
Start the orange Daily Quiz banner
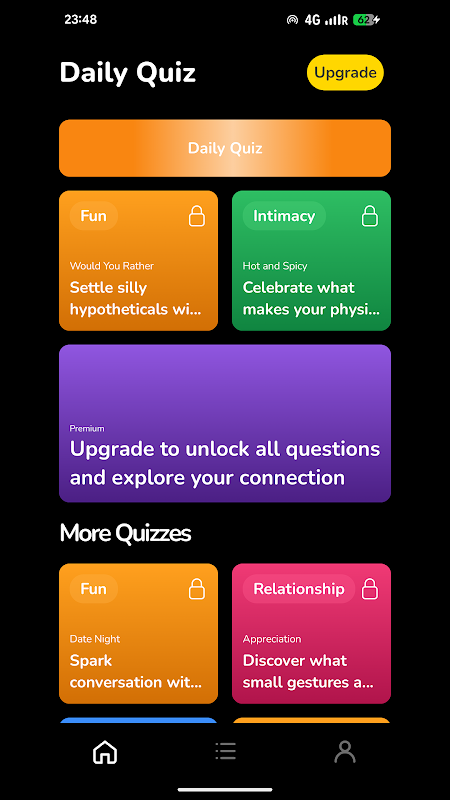pyautogui.click(x=225, y=148)
